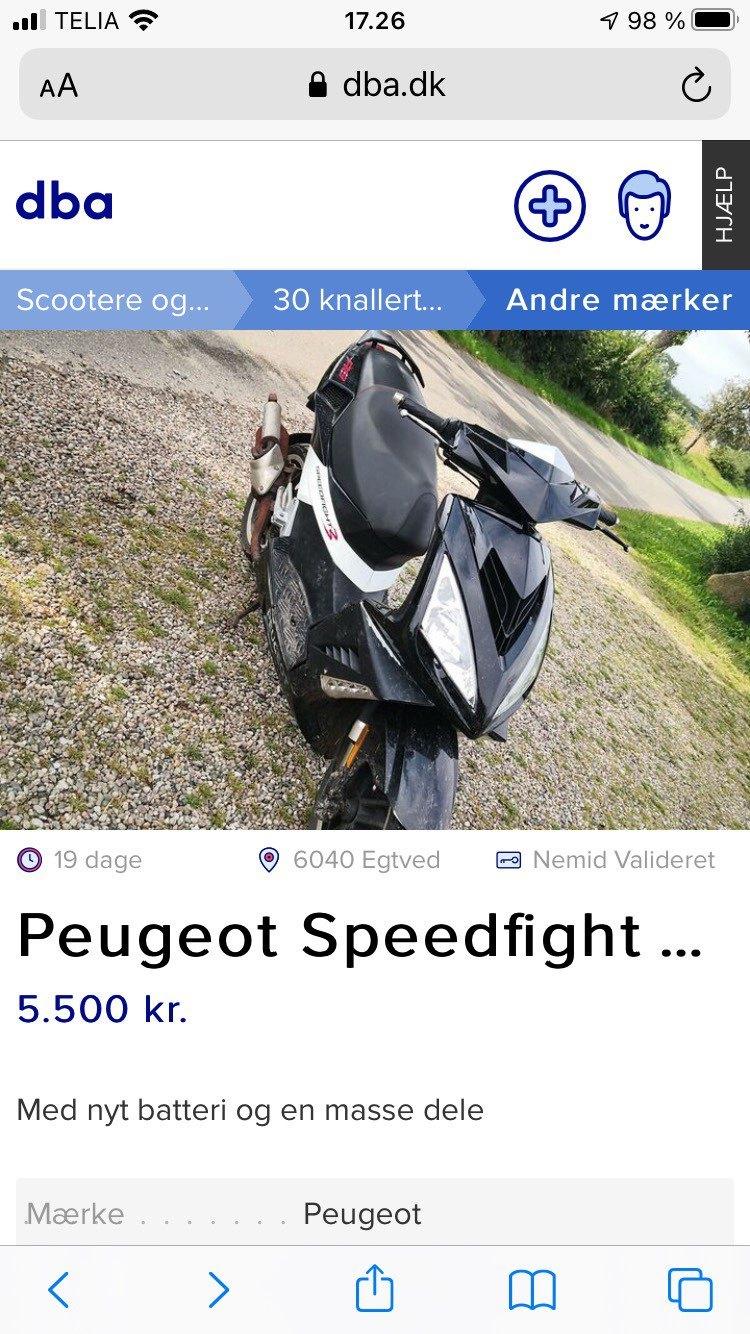
Task: Tap the key icon for Nemid Valideret
Action: pyautogui.click(x=507, y=860)
